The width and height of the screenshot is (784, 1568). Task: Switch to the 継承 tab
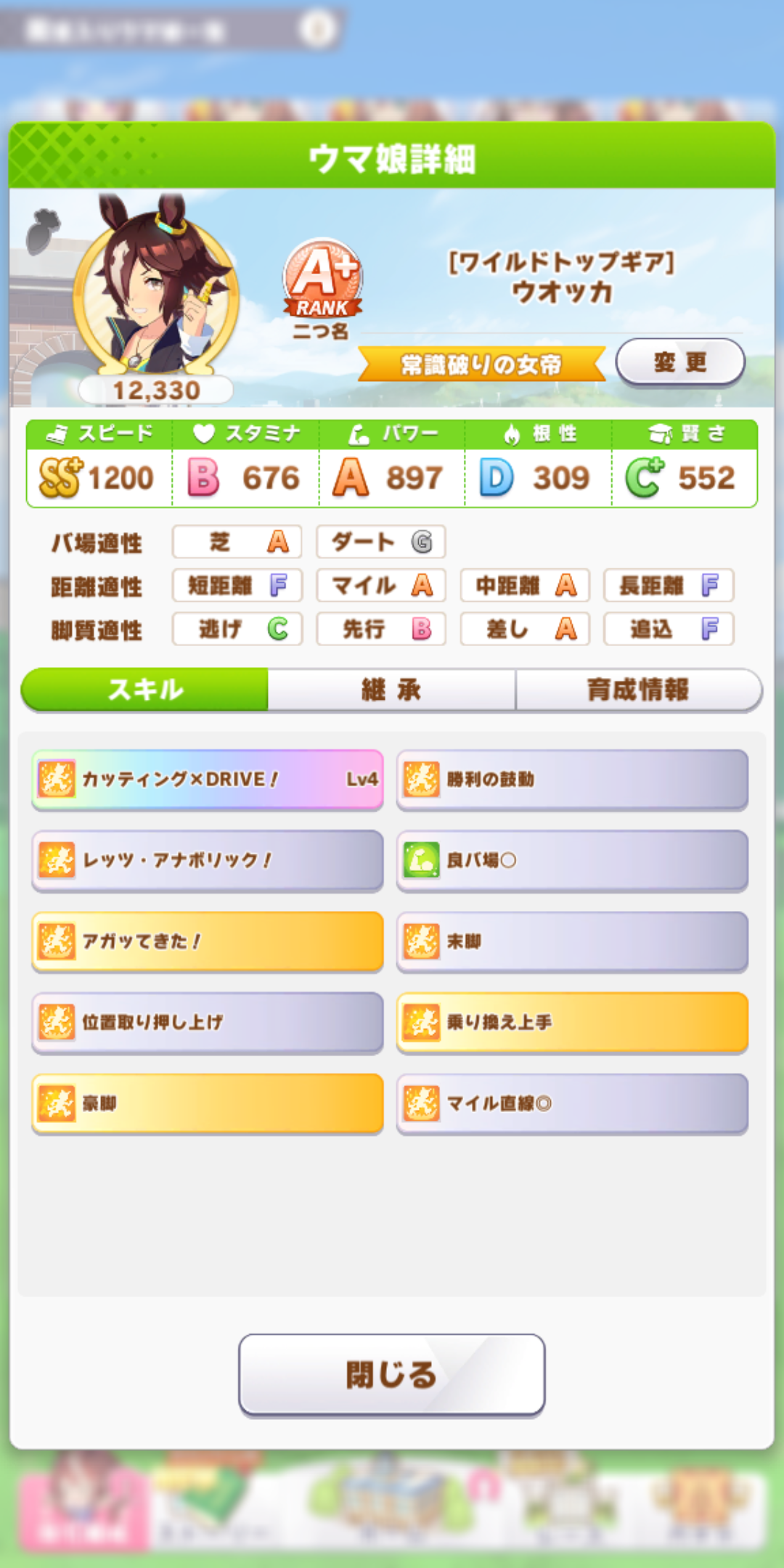(x=392, y=690)
